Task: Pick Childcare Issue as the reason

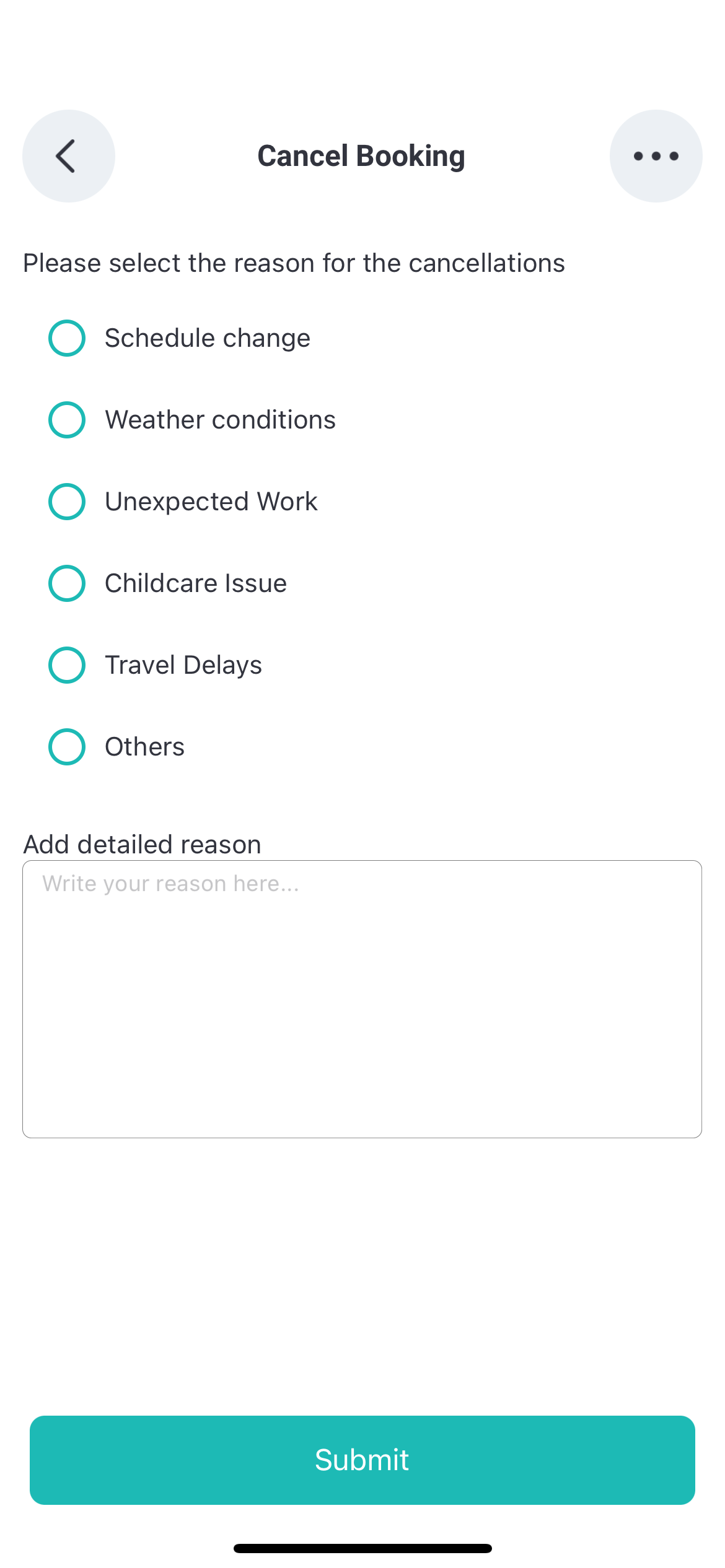Action: [66, 583]
